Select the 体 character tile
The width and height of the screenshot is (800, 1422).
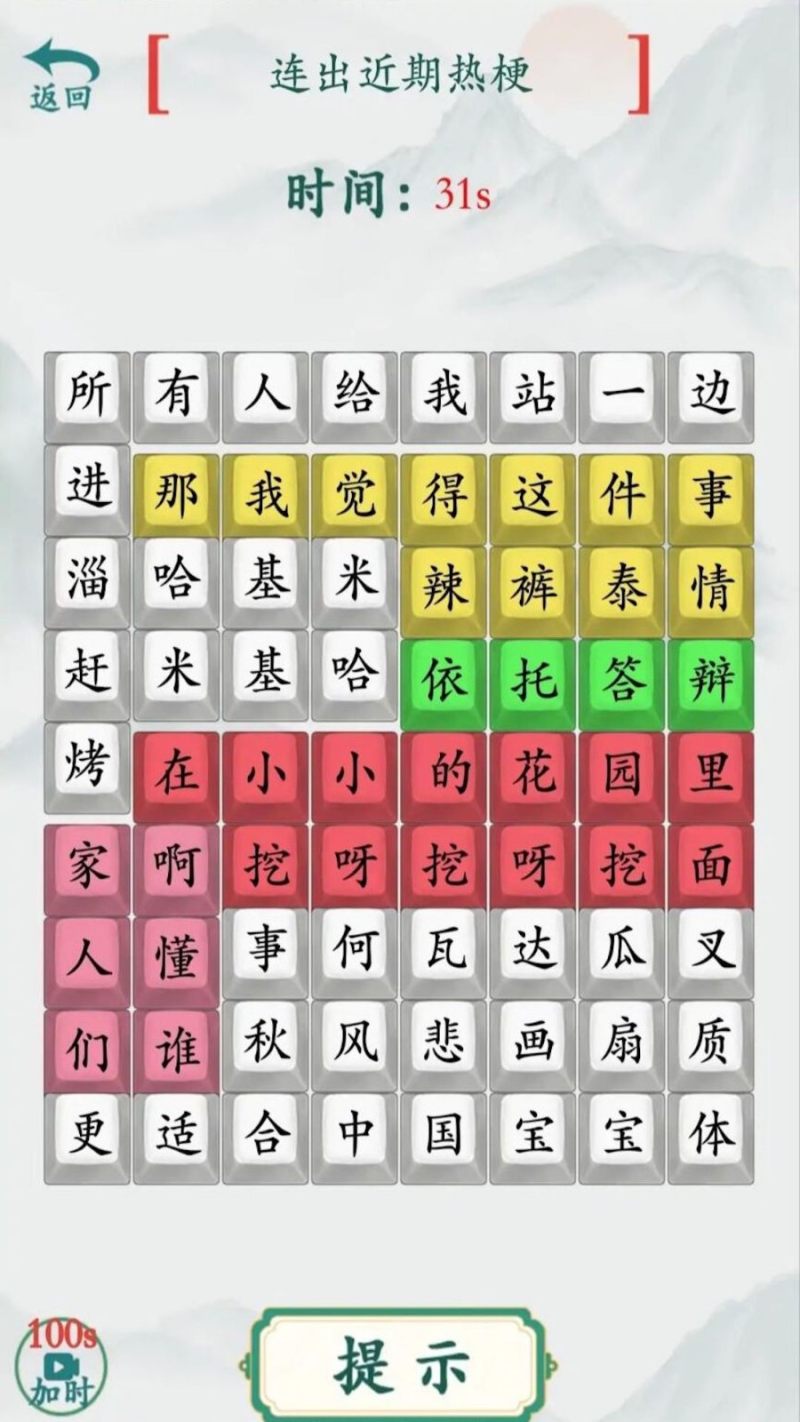[711, 1135]
